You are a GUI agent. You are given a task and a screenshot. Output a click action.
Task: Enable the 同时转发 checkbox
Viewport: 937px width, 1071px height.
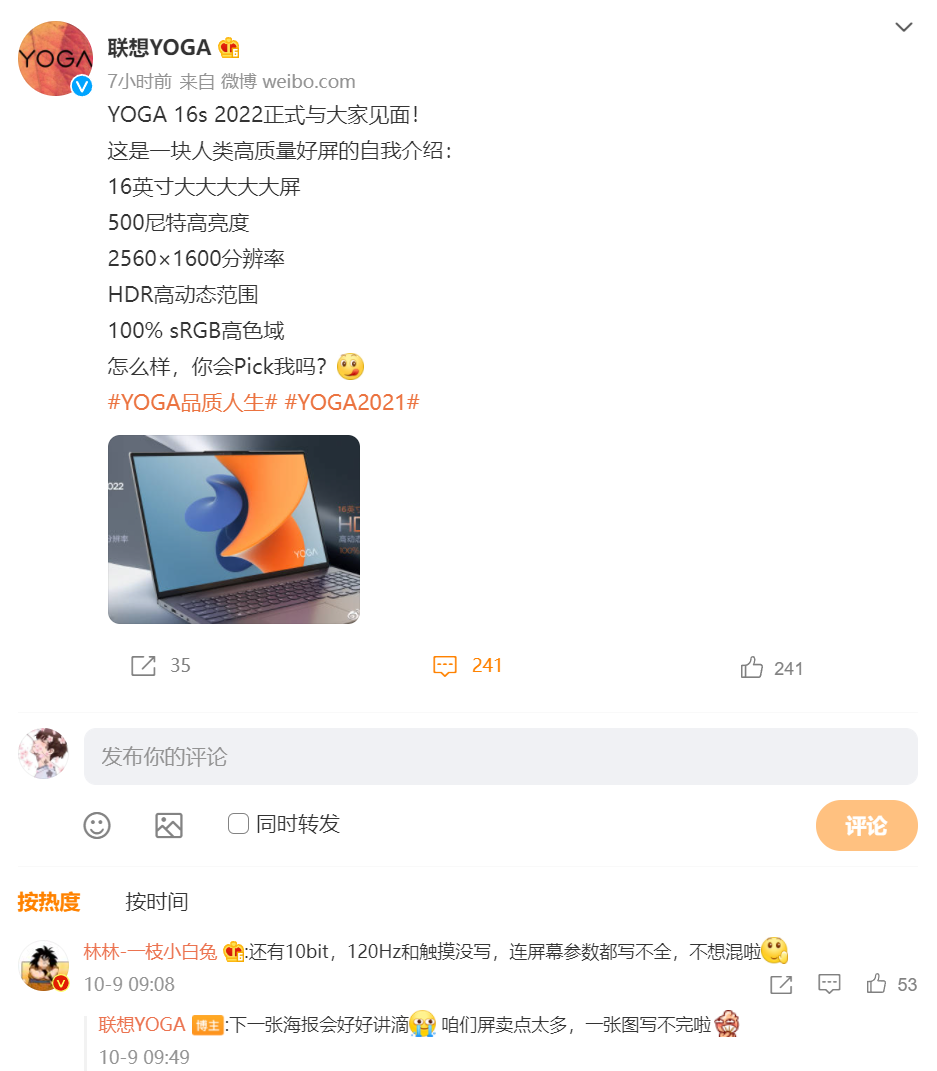237,824
